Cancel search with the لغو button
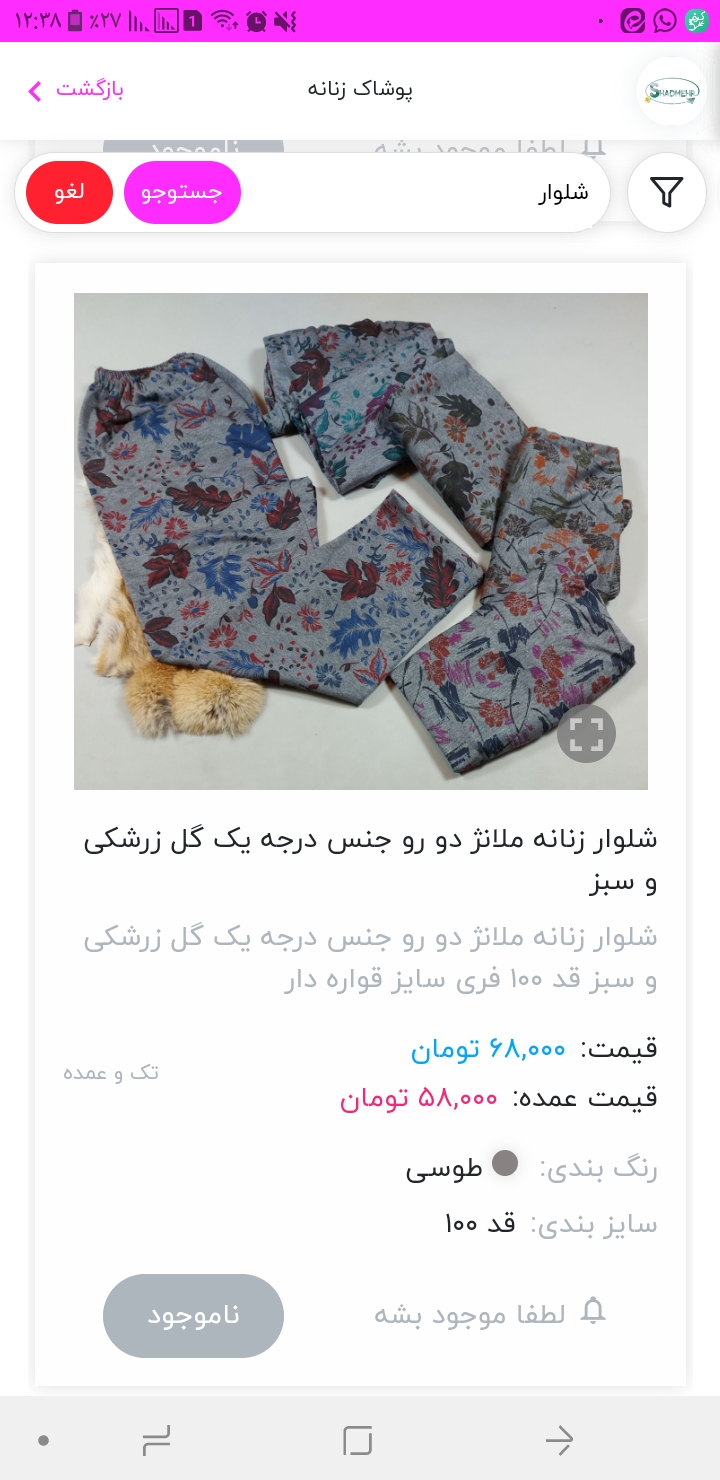 click(x=70, y=192)
